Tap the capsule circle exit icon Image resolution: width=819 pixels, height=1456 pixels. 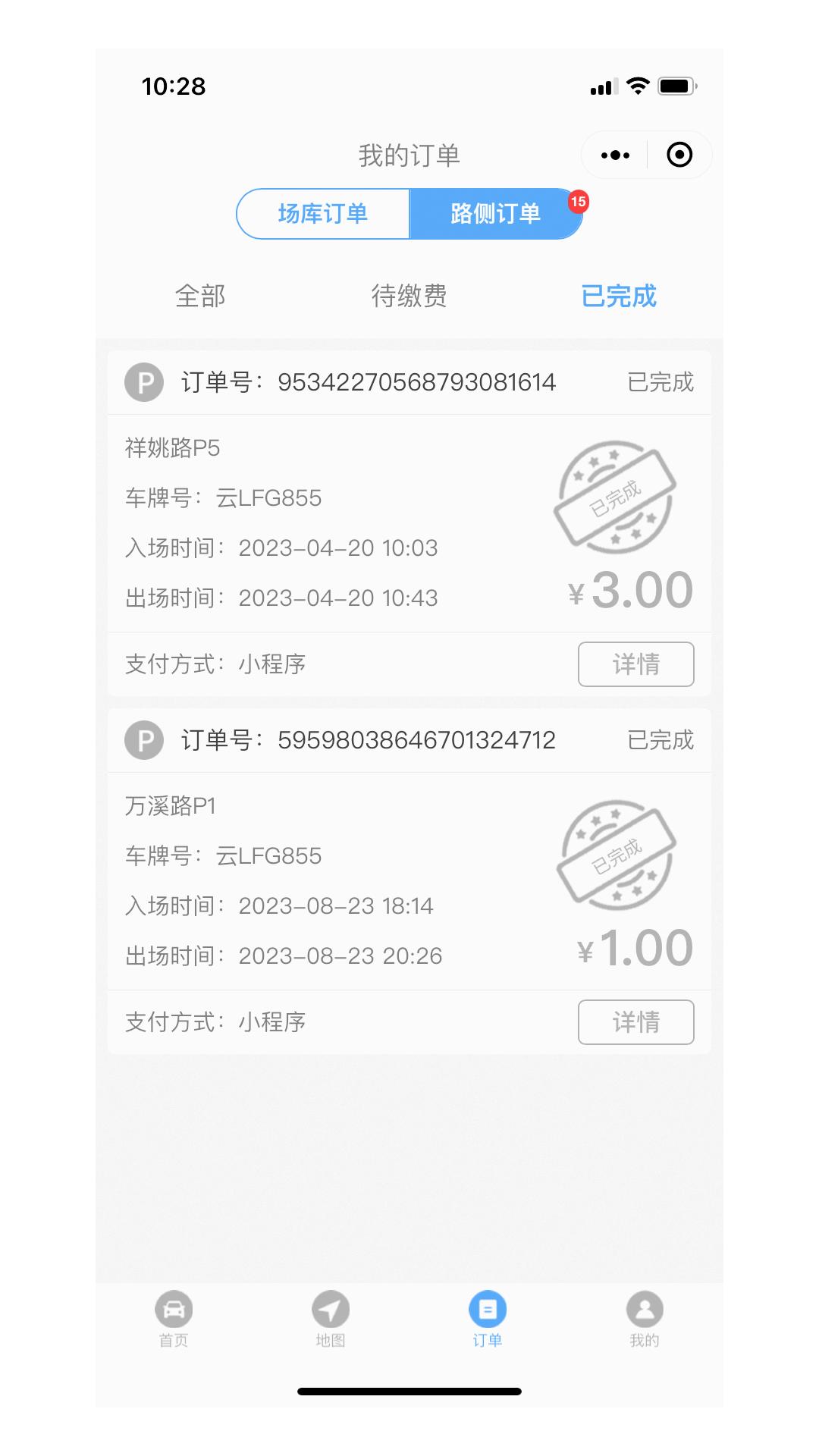point(679,154)
